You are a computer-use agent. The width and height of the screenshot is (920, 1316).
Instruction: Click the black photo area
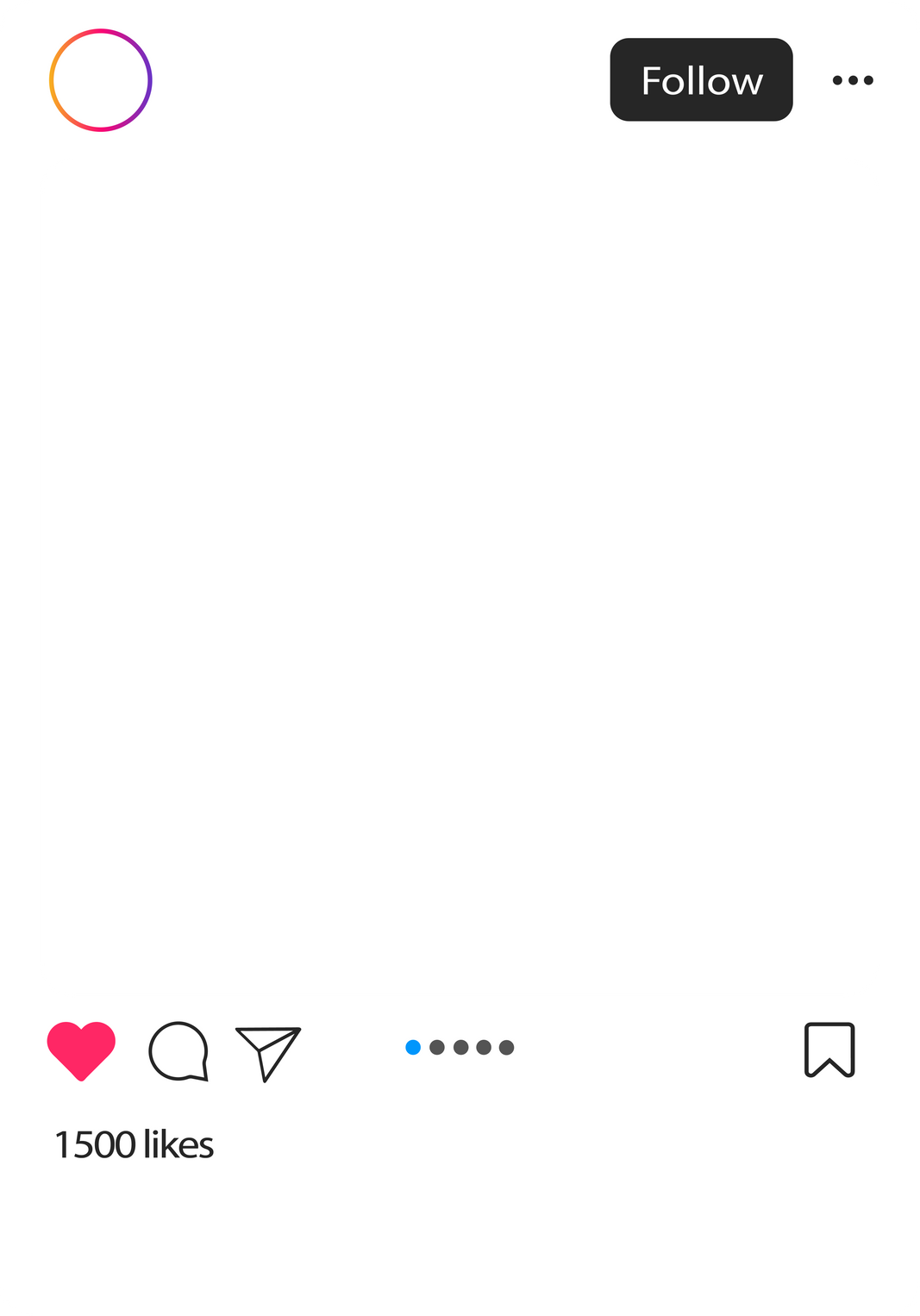(461, 578)
